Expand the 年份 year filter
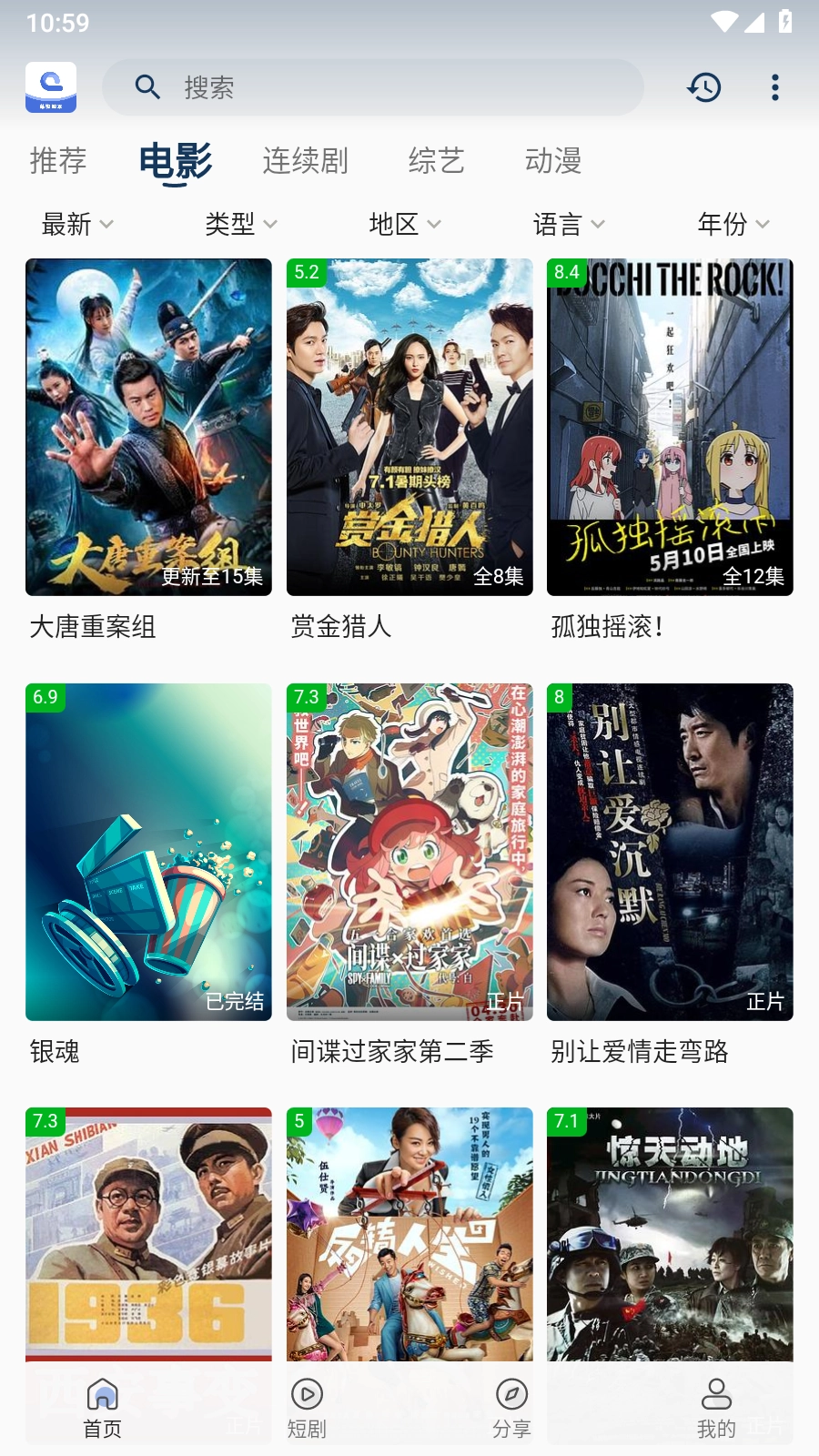 733,224
